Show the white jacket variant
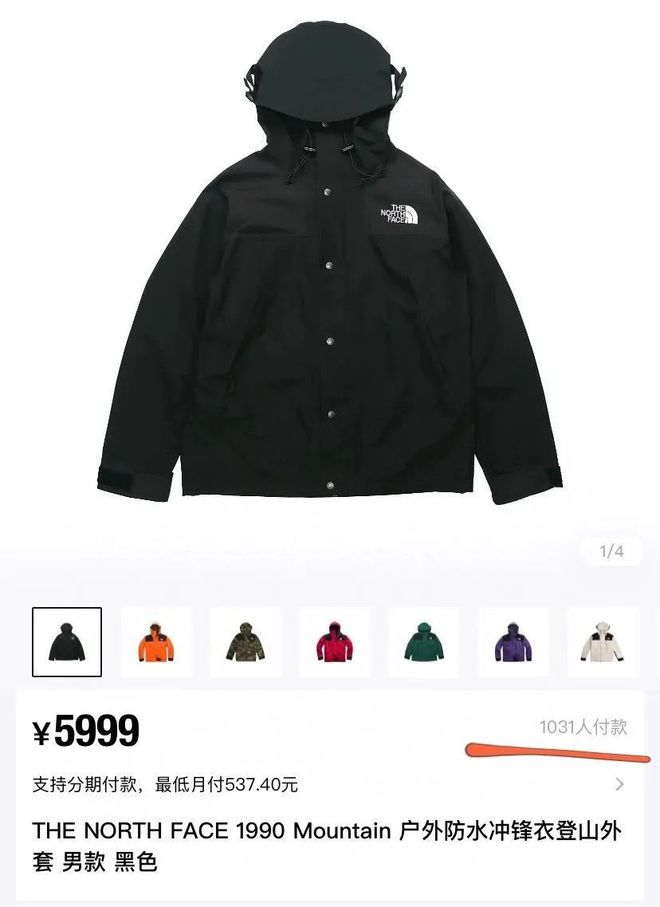The height and width of the screenshot is (907, 660). pyautogui.click(x=601, y=642)
